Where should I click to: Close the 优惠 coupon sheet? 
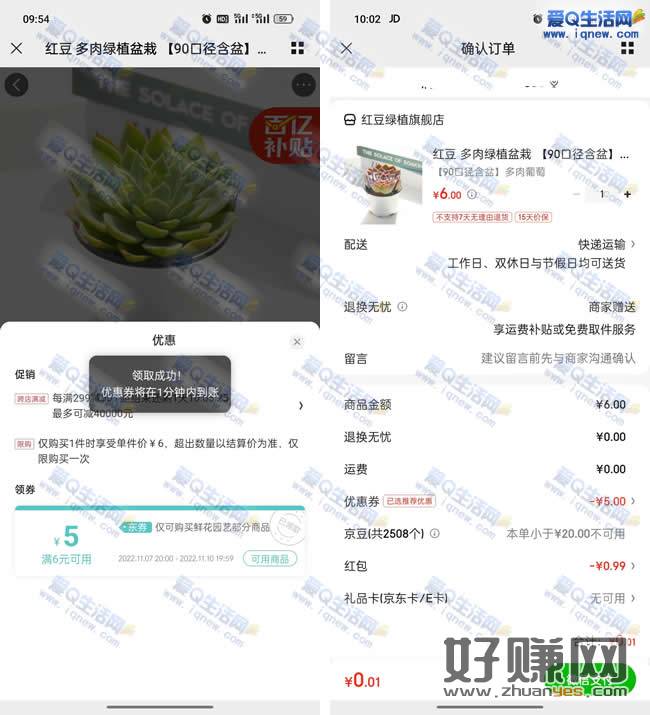[x=296, y=342]
